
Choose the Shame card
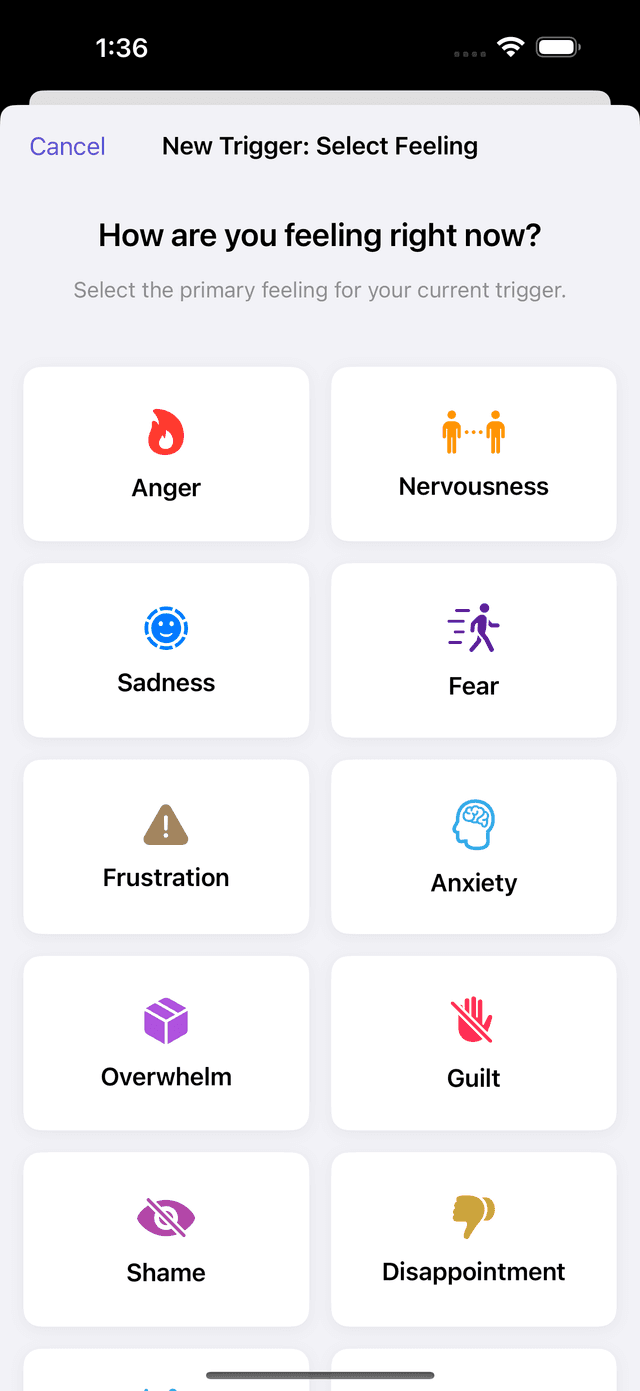(x=166, y=1238)
